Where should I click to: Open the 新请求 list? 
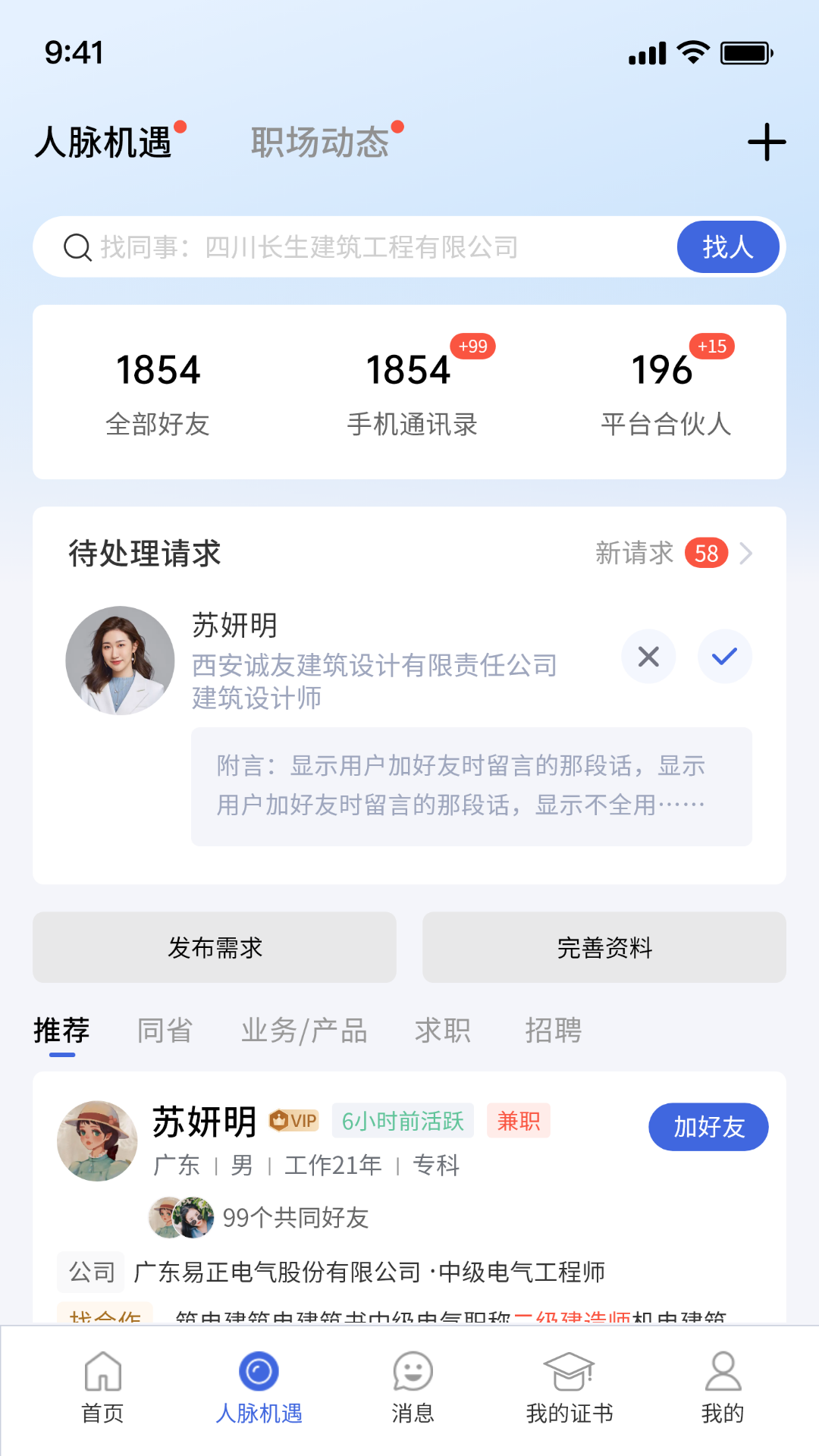point(673,554)
